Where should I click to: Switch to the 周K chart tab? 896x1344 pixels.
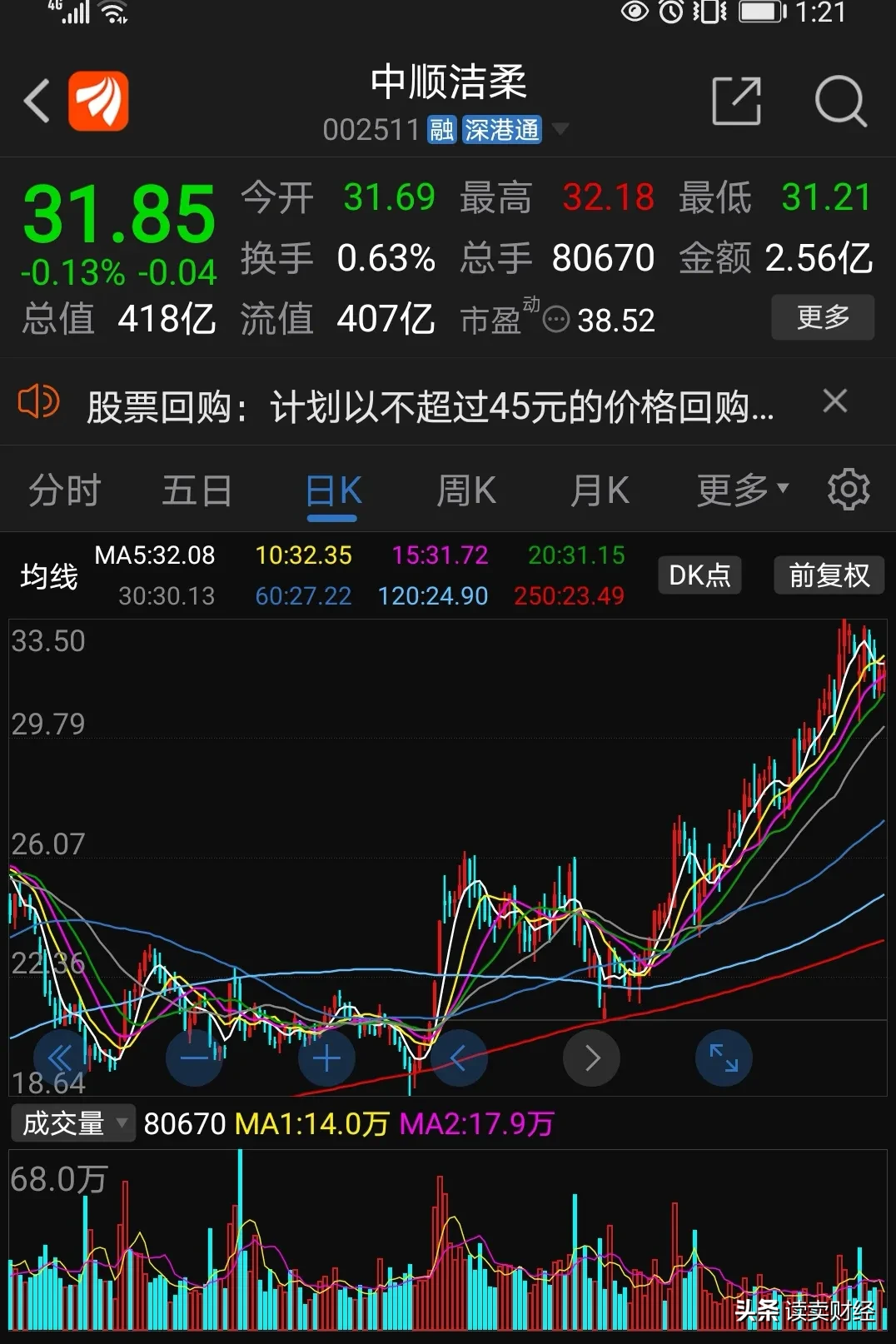pos(466,490)
